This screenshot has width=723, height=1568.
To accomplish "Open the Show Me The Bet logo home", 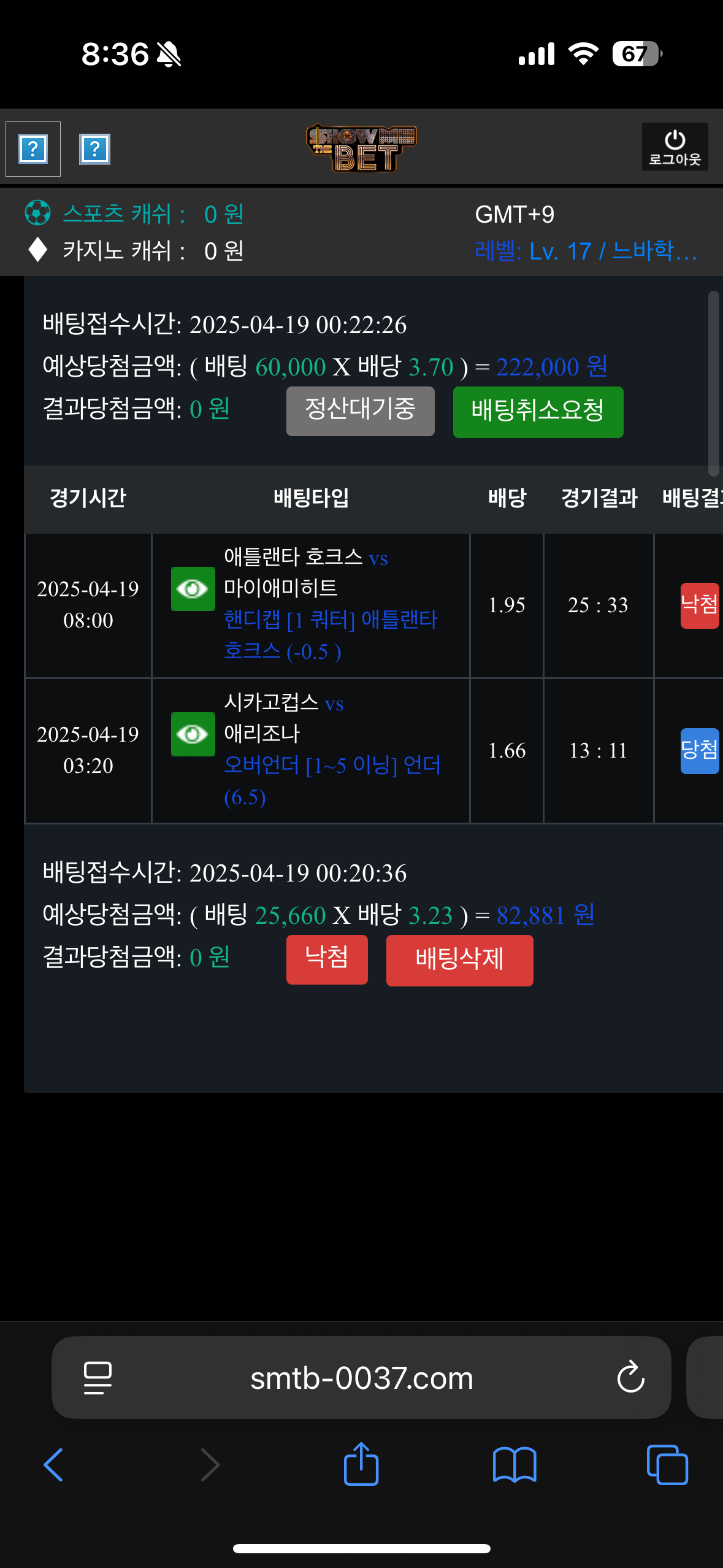I will tap(362, 148).
